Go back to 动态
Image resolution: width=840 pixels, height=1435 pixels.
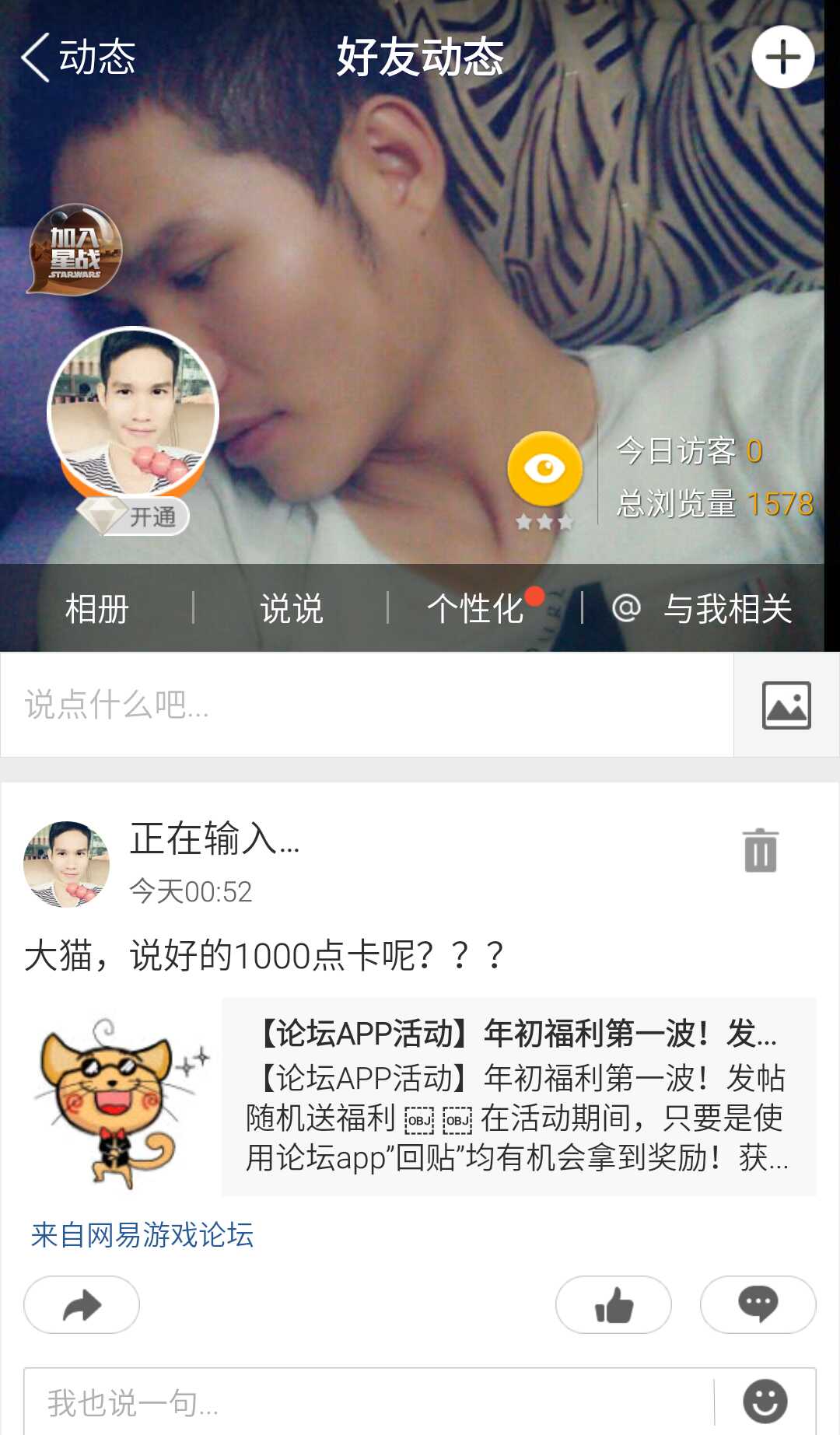coord(78,58)
